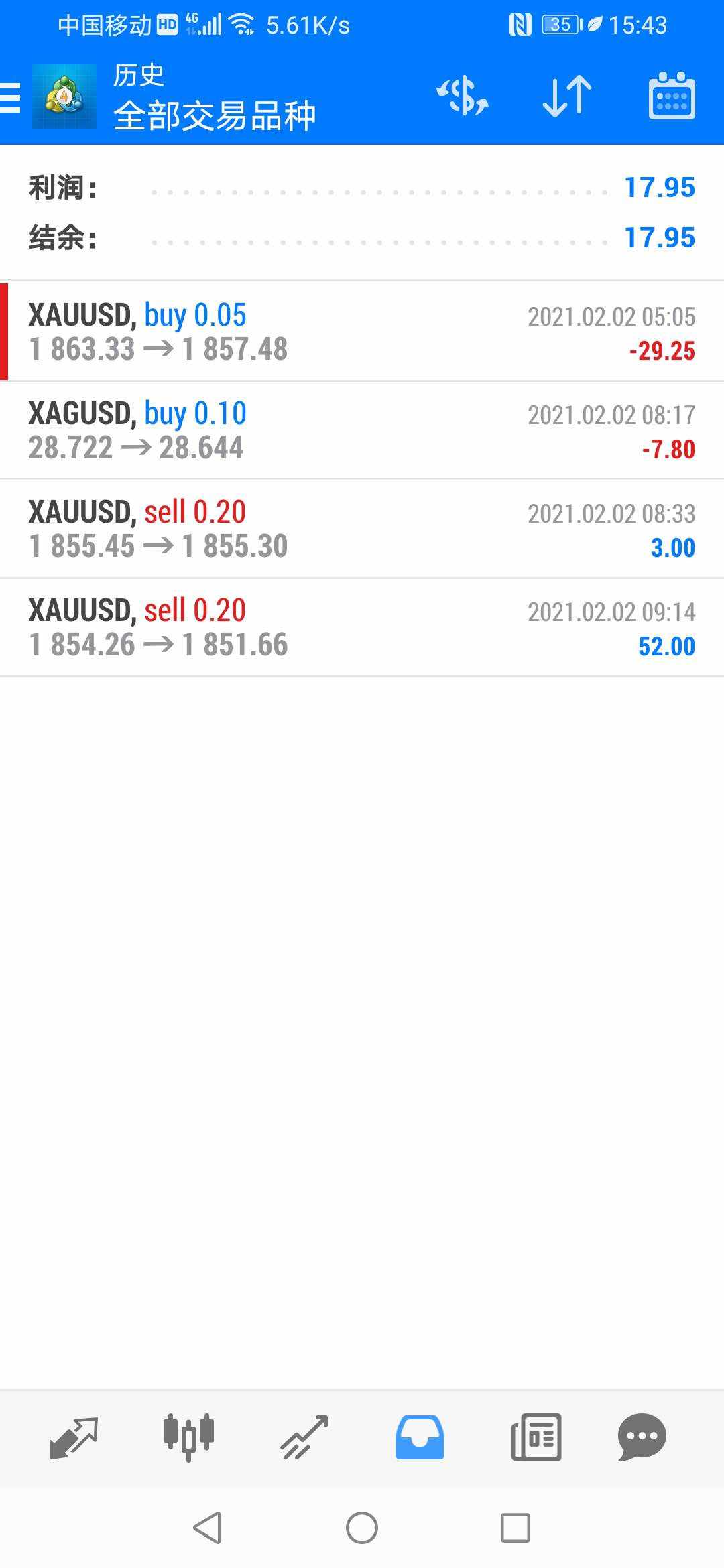Open the XAUUSD buy 0.05 trade
This screenshot has width=724, height=1568.
coord(362,332)
